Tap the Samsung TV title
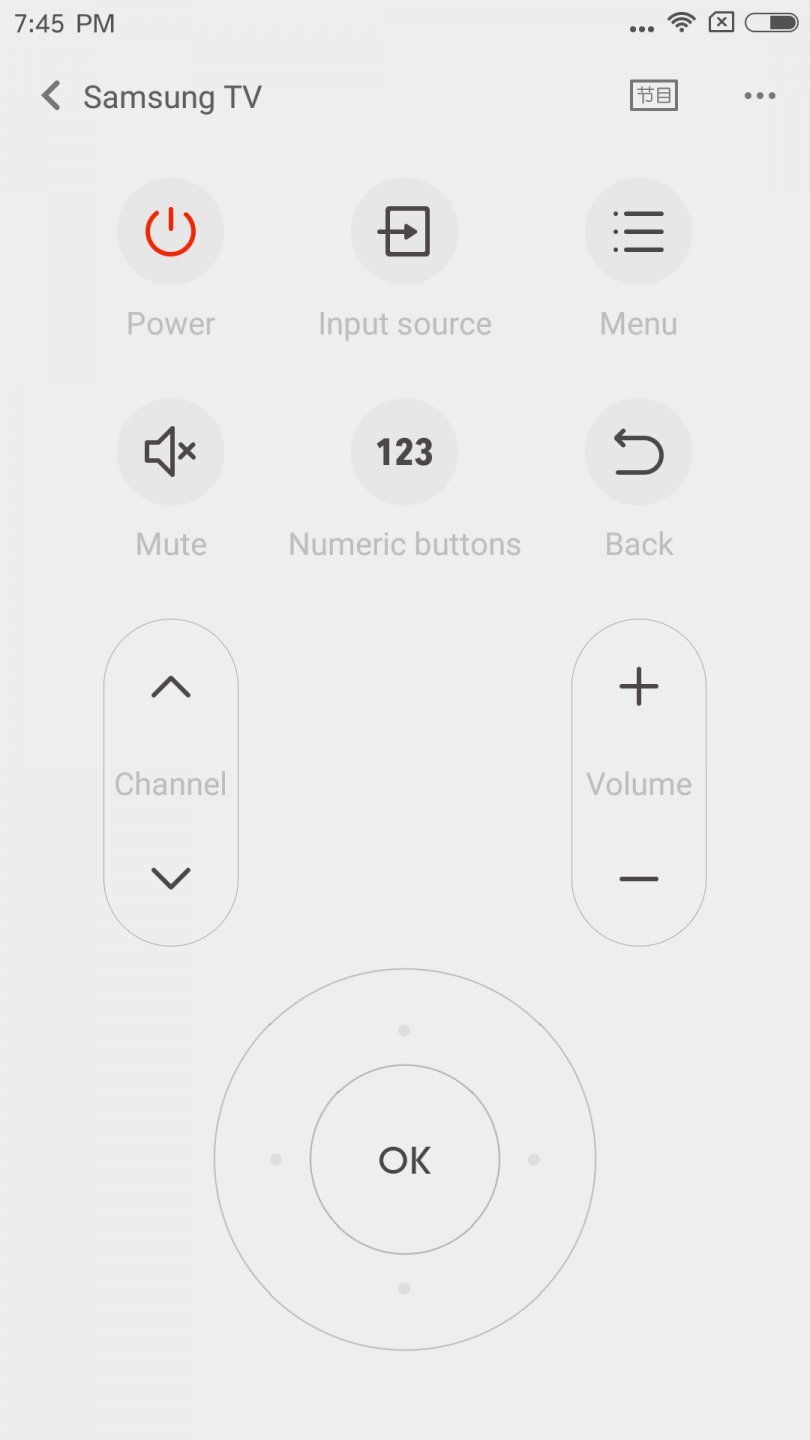This screenshot has height=1440, width=810. coord(172,96)
